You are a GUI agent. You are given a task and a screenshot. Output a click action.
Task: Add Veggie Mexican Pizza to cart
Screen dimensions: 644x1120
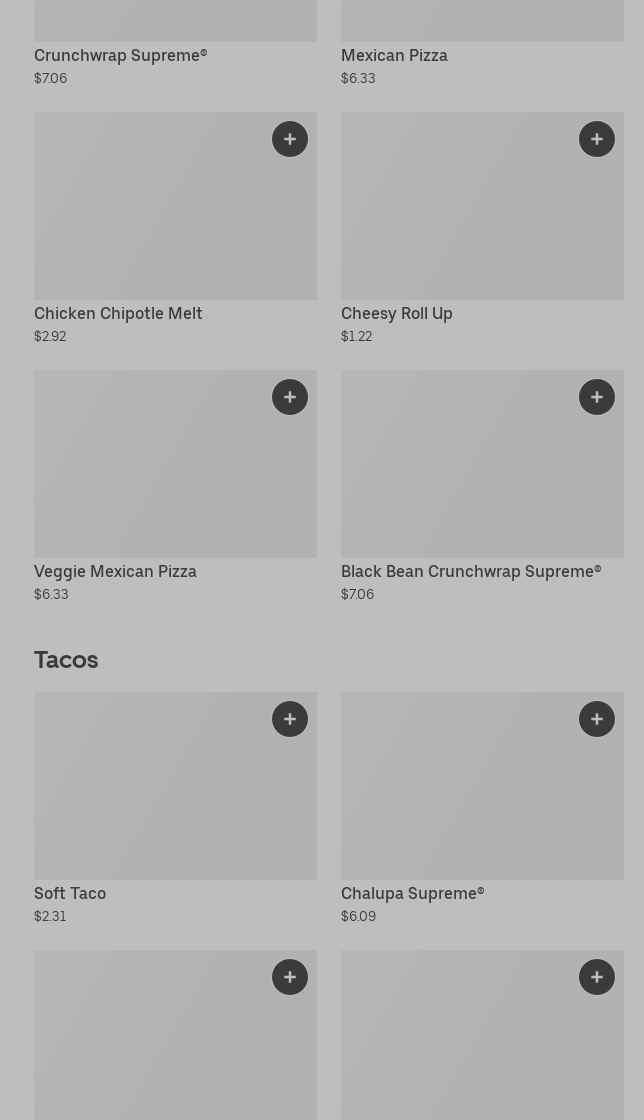point(290,397)
